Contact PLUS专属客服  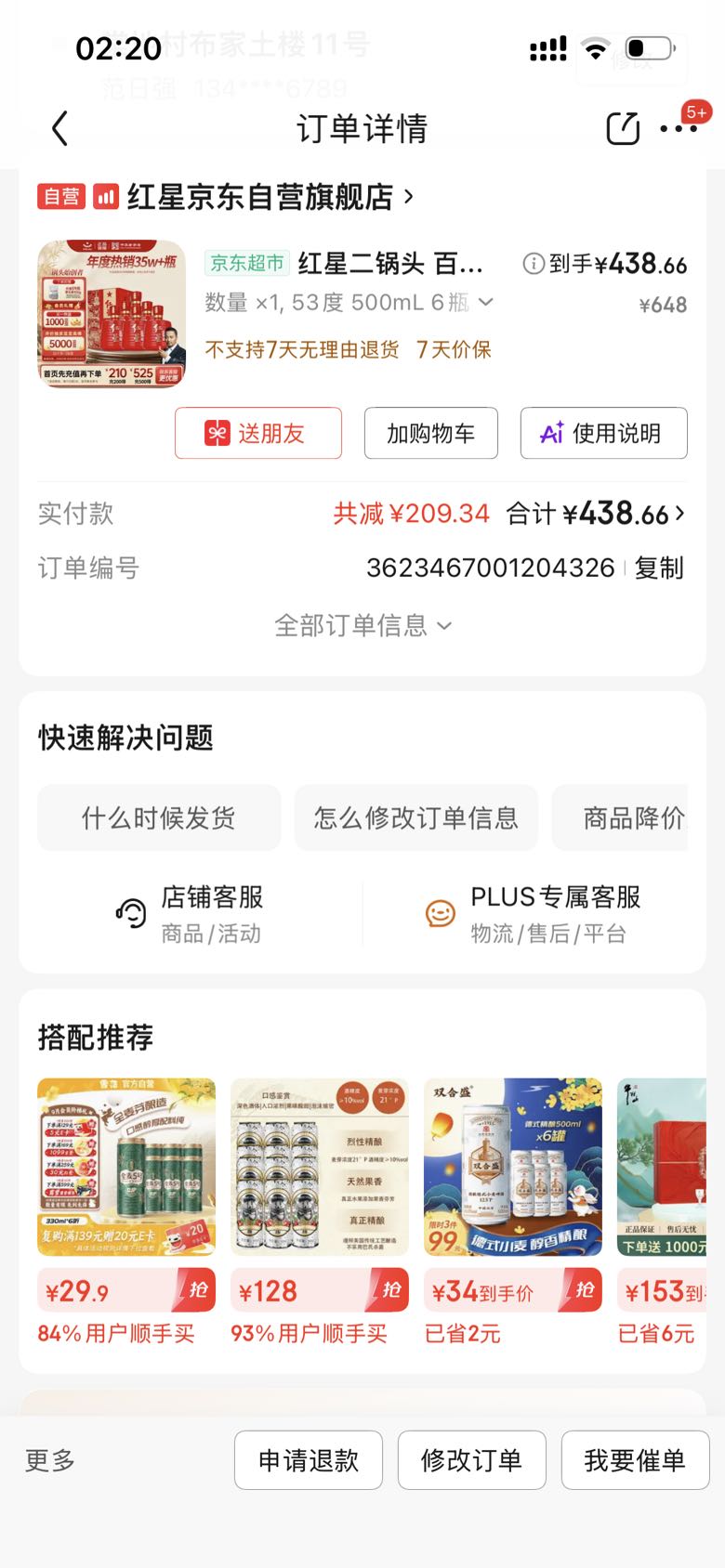point(534,914)
